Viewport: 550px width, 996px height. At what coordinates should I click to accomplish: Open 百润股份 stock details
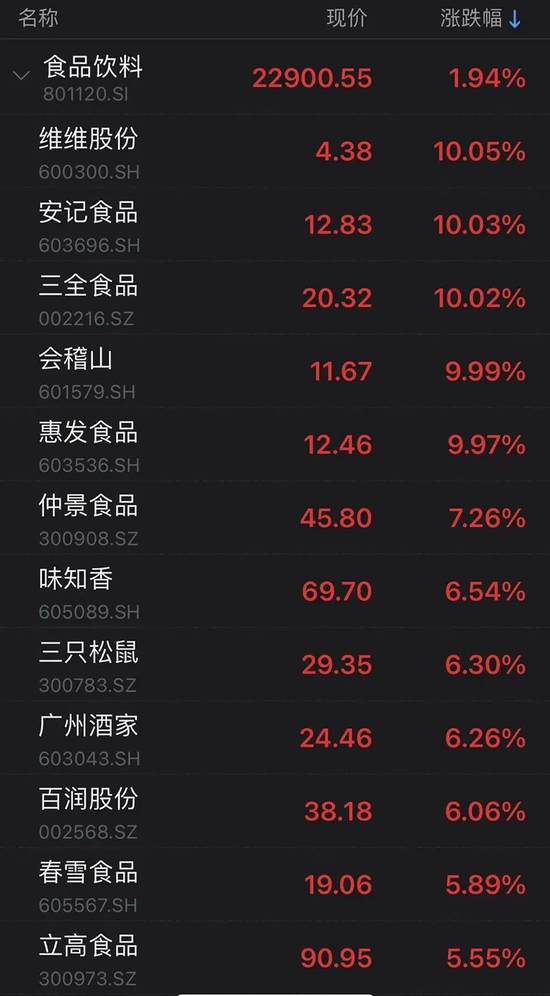(275, 811)
